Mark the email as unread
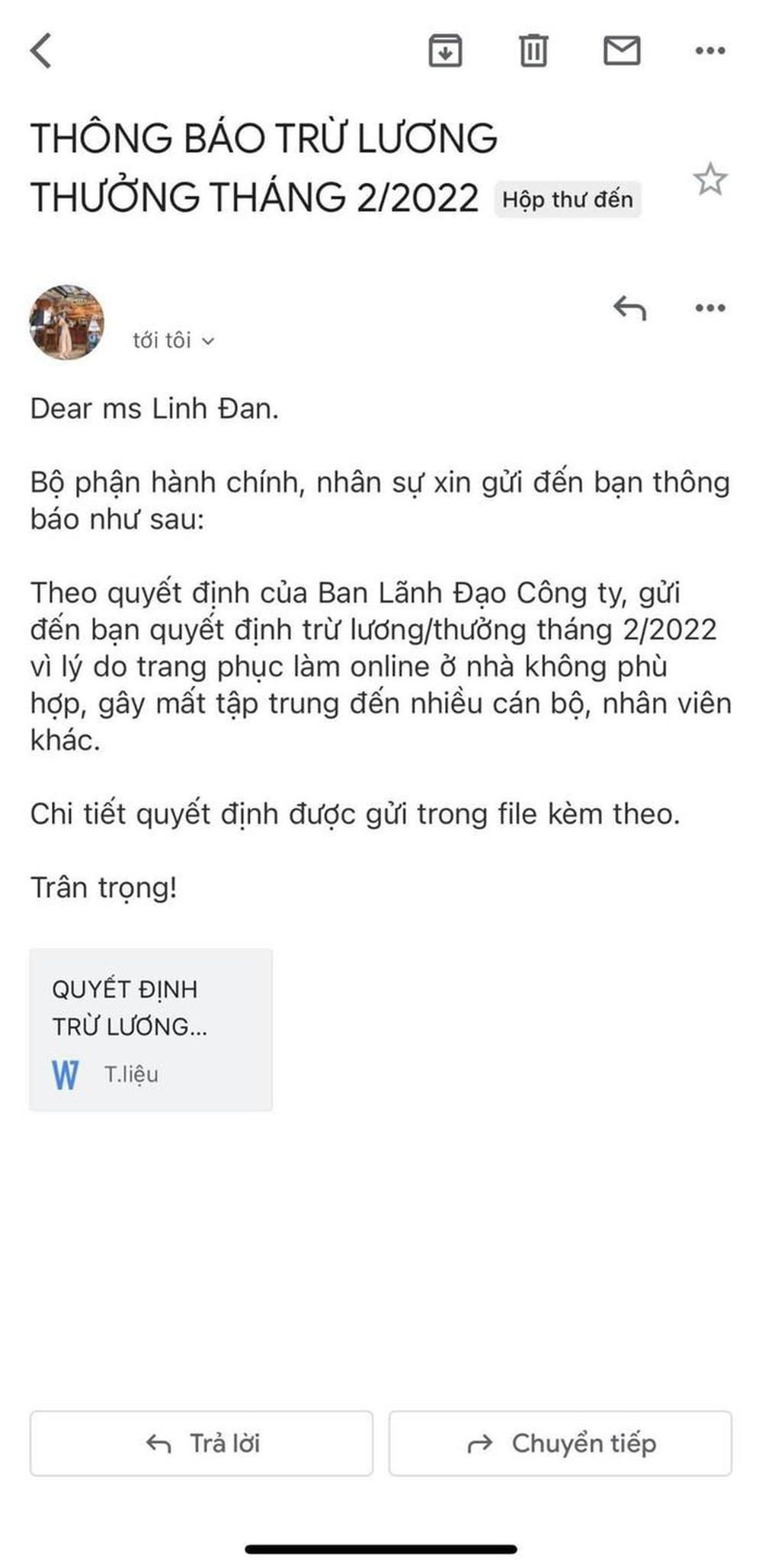Screen dimensions: 762x1568 (622, 51)
